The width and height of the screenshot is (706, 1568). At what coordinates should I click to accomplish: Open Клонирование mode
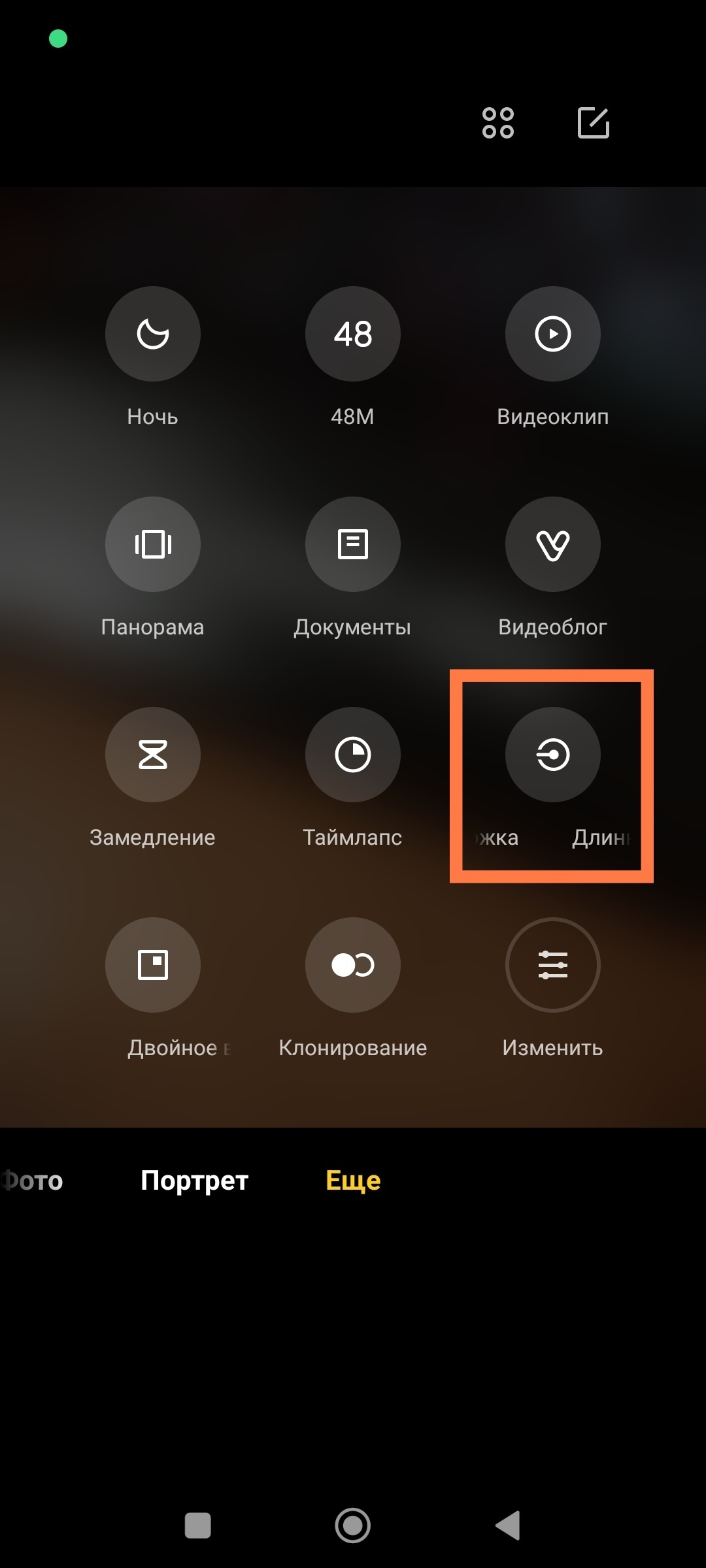[352, 965]
